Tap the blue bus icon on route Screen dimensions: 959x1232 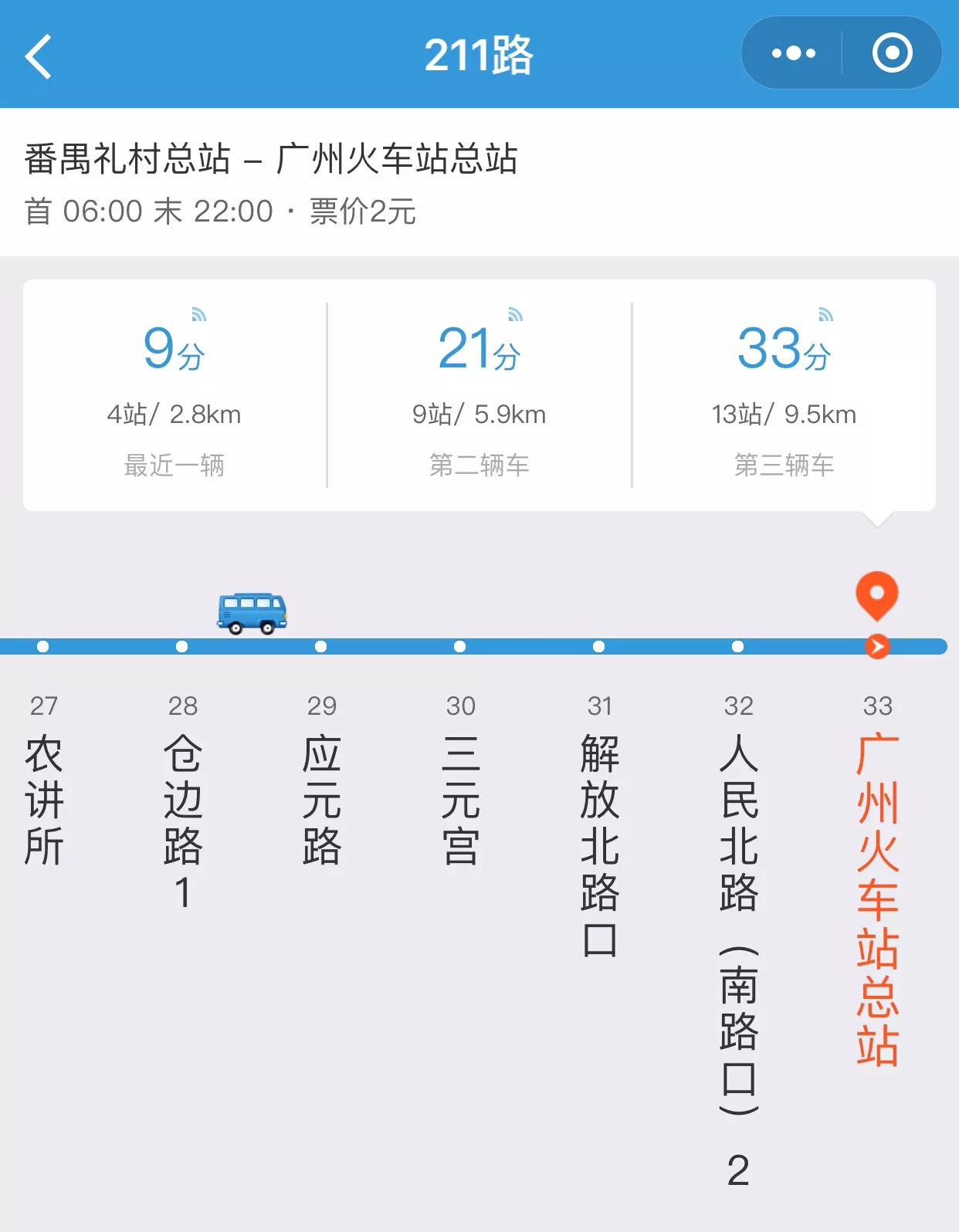coord(252,614)
